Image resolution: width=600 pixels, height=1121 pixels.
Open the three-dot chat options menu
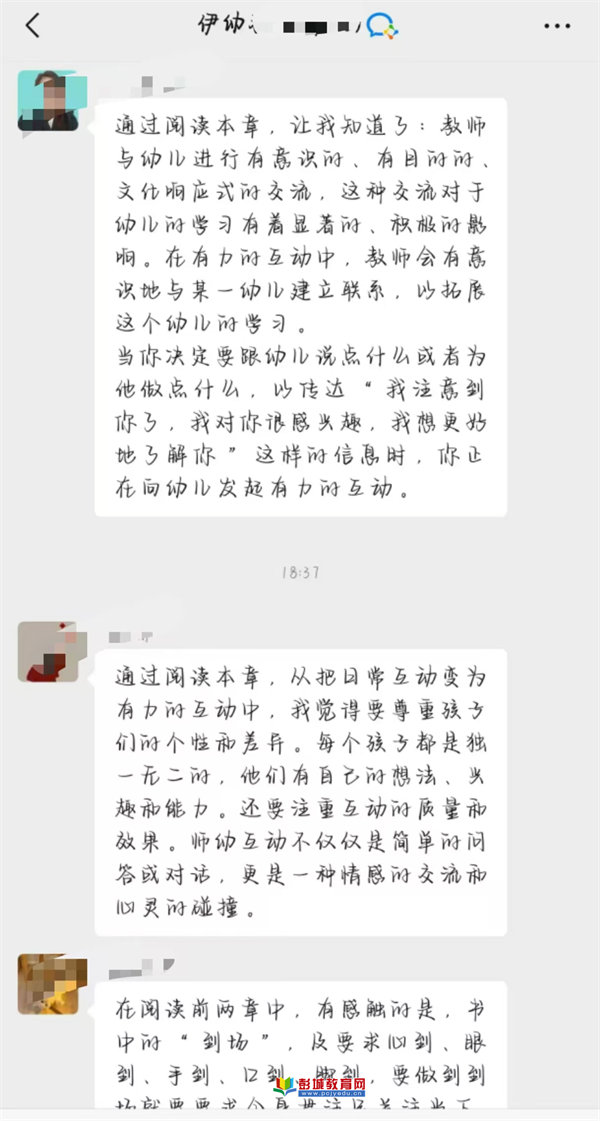[x=559, y=26]
